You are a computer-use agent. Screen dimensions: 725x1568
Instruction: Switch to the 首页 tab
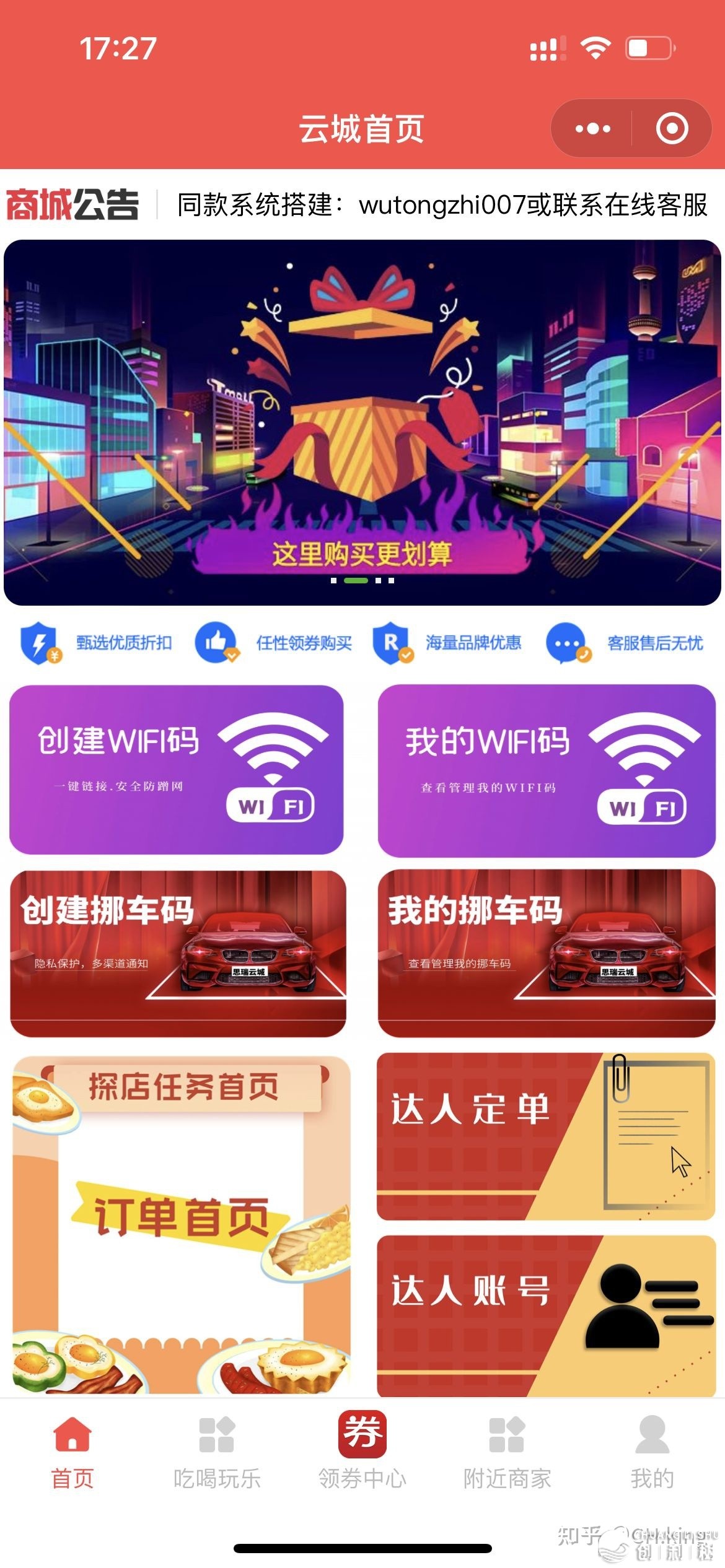72,1452
